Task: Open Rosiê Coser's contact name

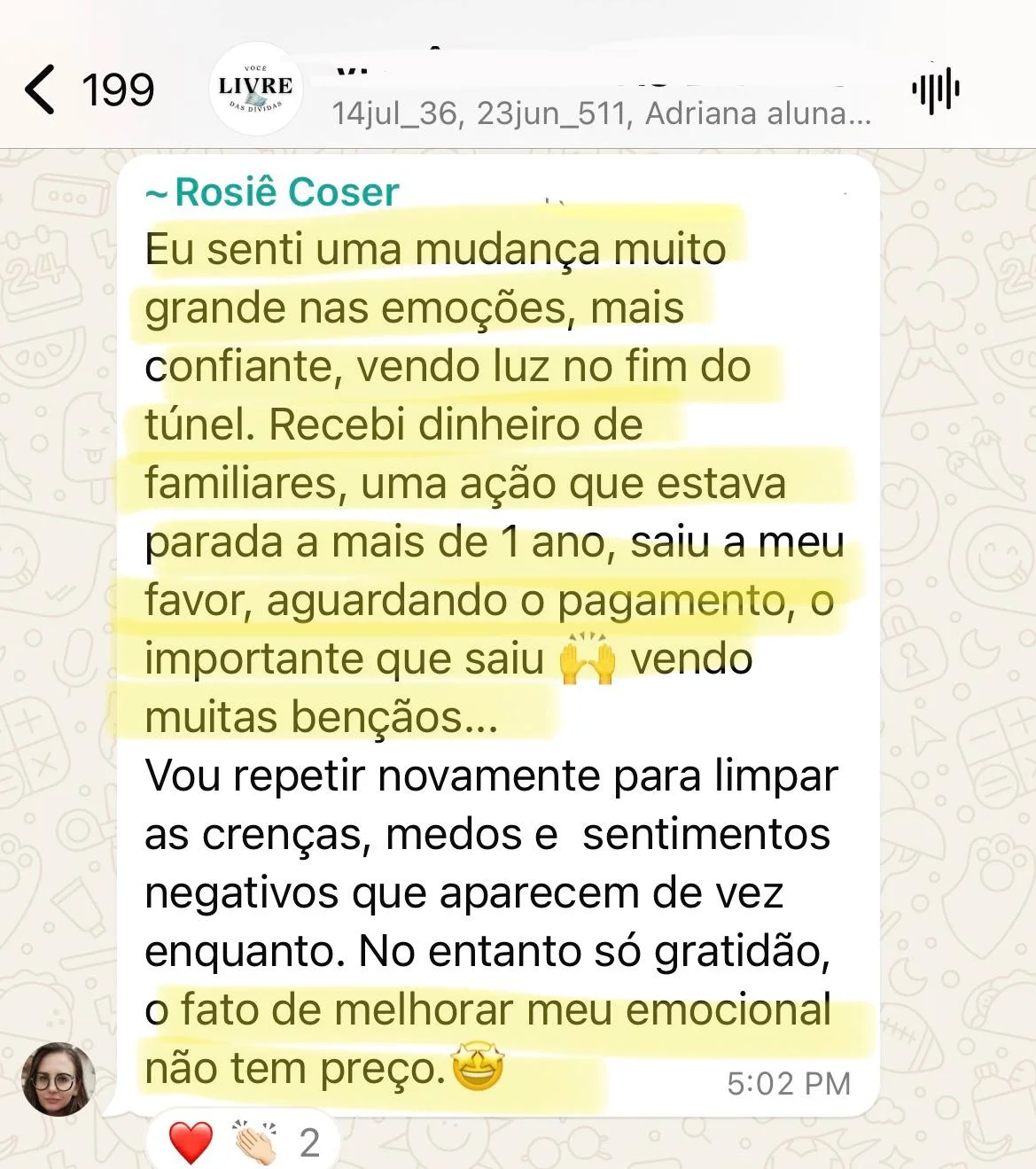Action: click(285, 192)
